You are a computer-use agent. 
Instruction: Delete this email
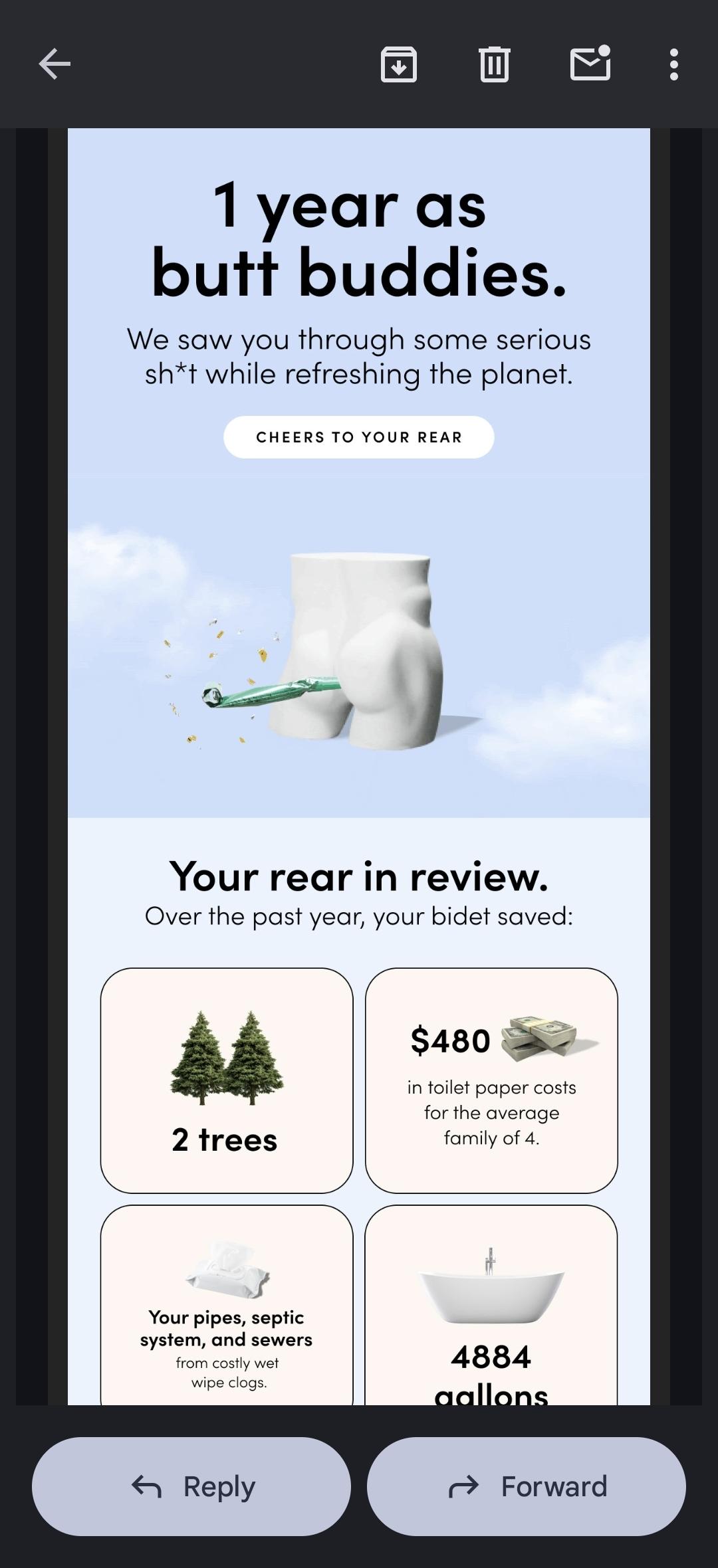pos(494,64)
